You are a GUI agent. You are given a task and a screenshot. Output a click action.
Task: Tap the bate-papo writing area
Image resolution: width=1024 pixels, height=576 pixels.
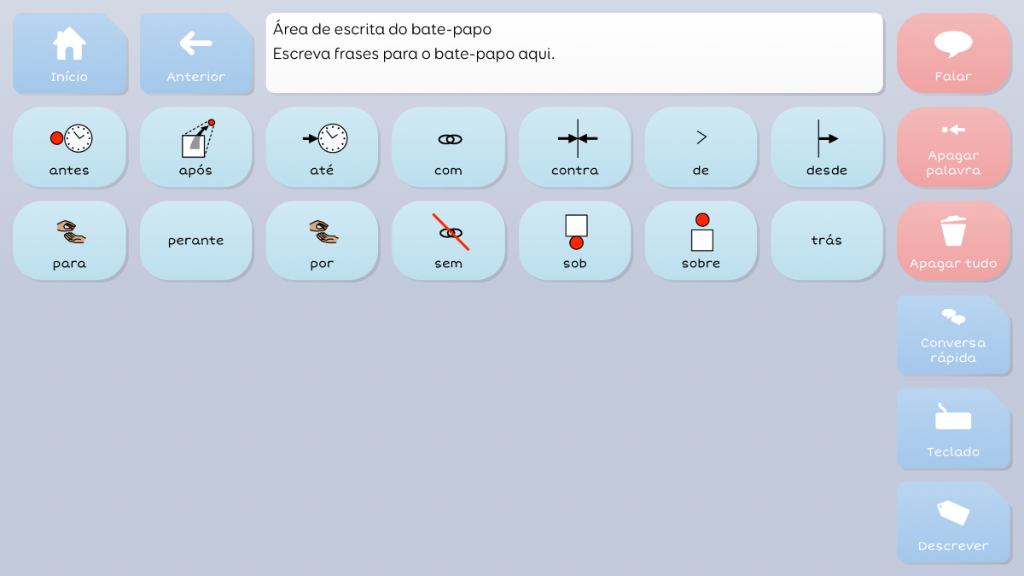pos(574,53)
